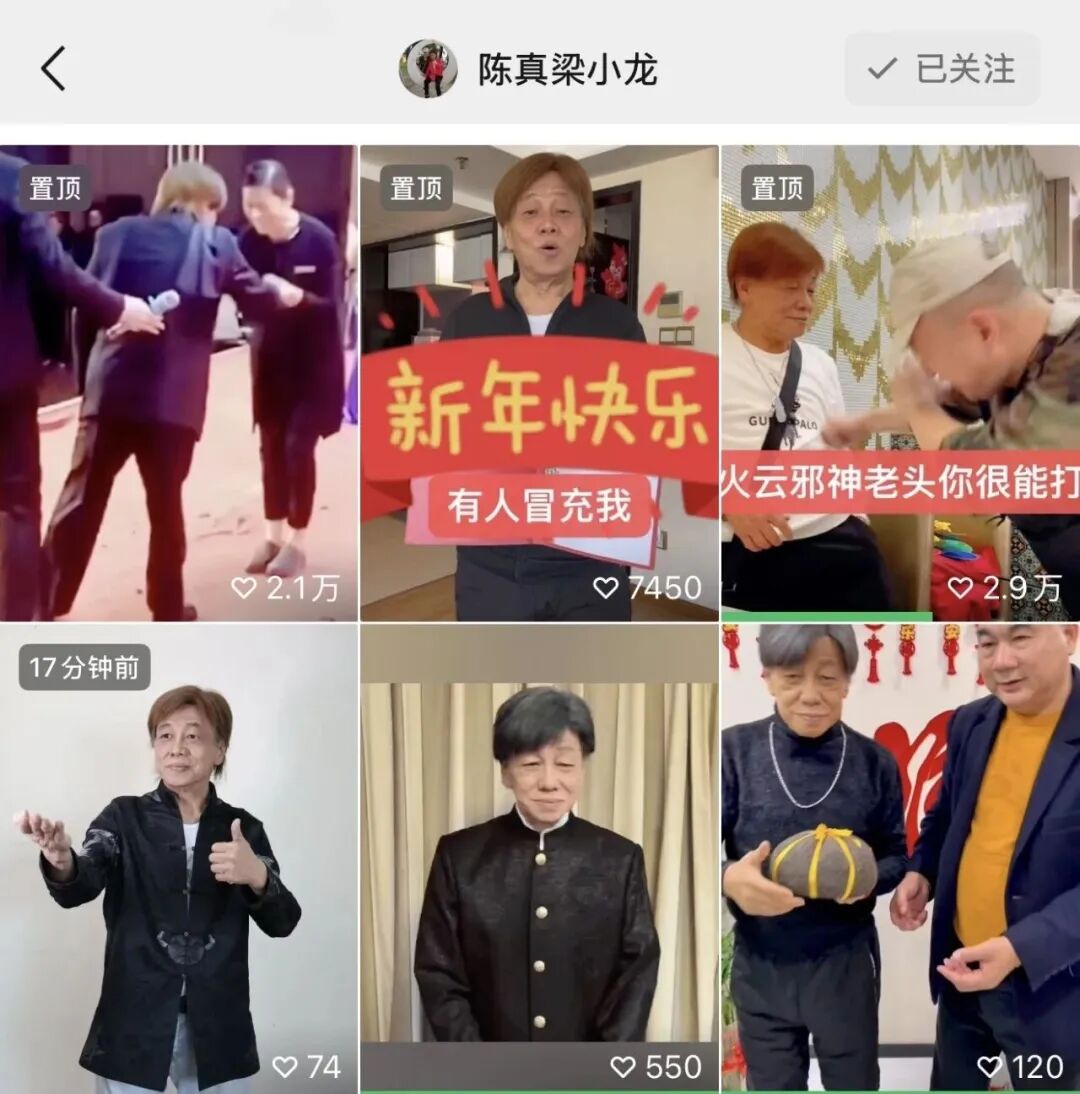1080x1094 pixels.
Task: Tap the heart icon showing 120 likes
Action: pyautogui.click(x=990, y=1066)
